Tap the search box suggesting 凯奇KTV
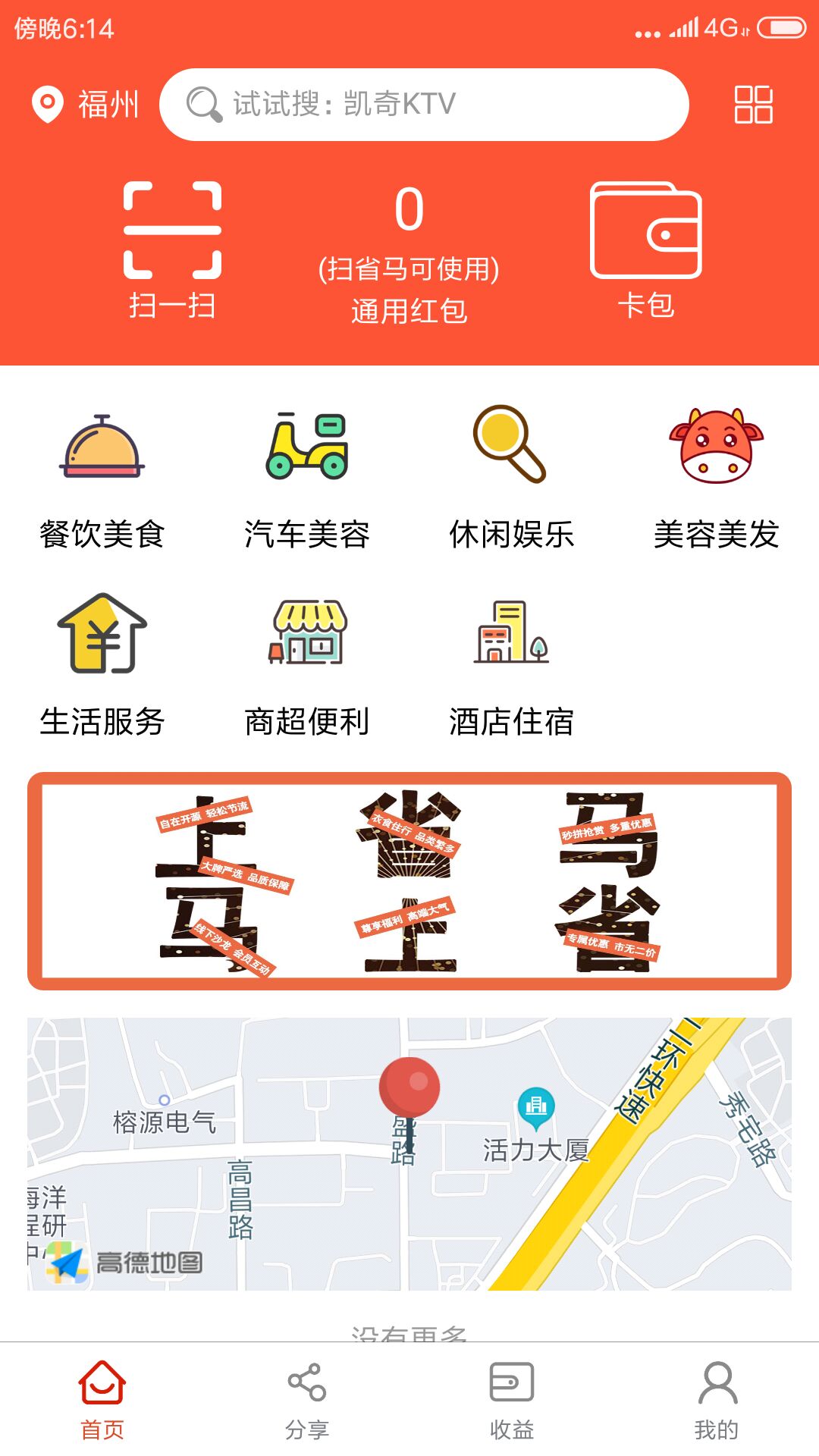Image resolution: width=819 pixels, height=1456 pixels. click(423, 105)
